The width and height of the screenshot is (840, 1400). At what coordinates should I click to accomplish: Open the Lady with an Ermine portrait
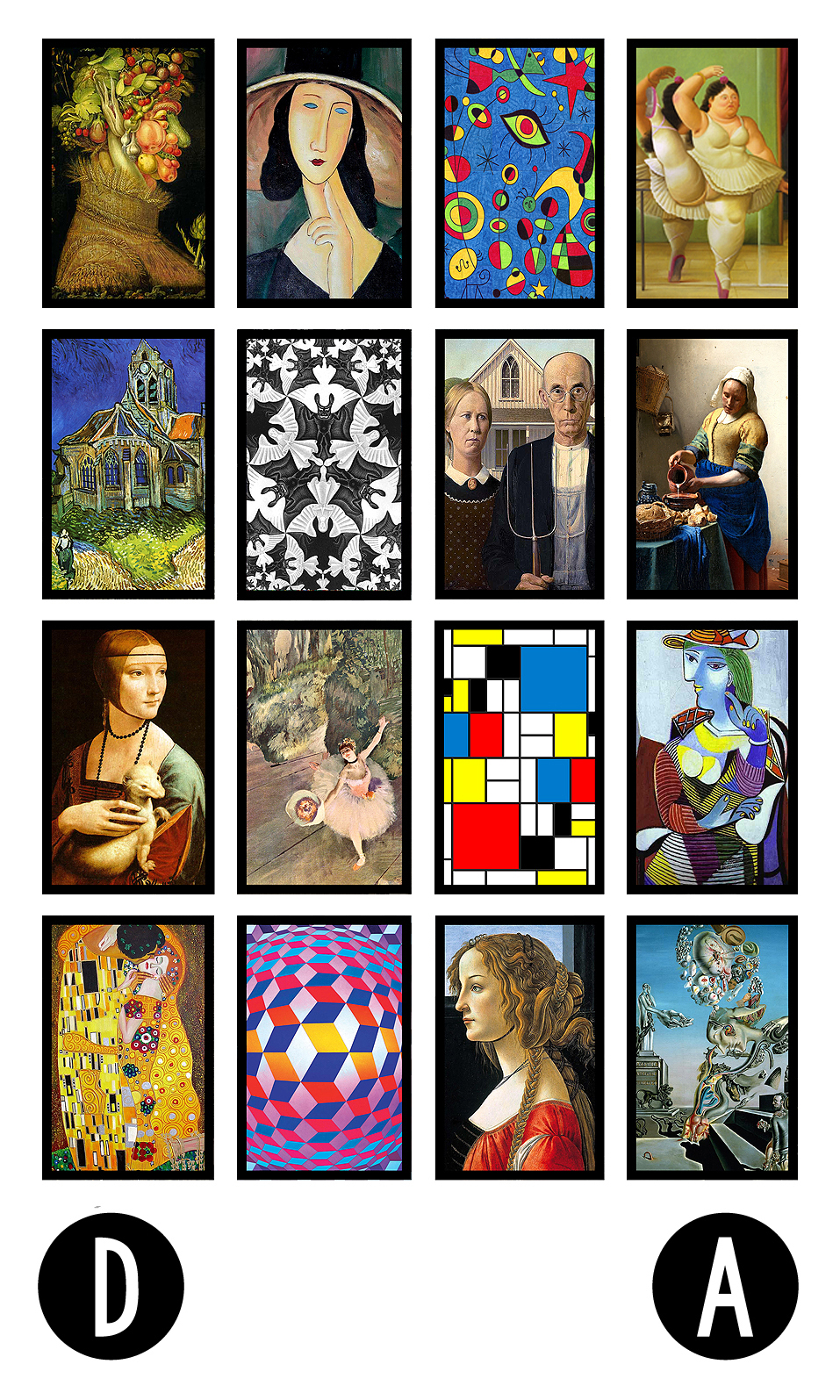tap(128, 757)
